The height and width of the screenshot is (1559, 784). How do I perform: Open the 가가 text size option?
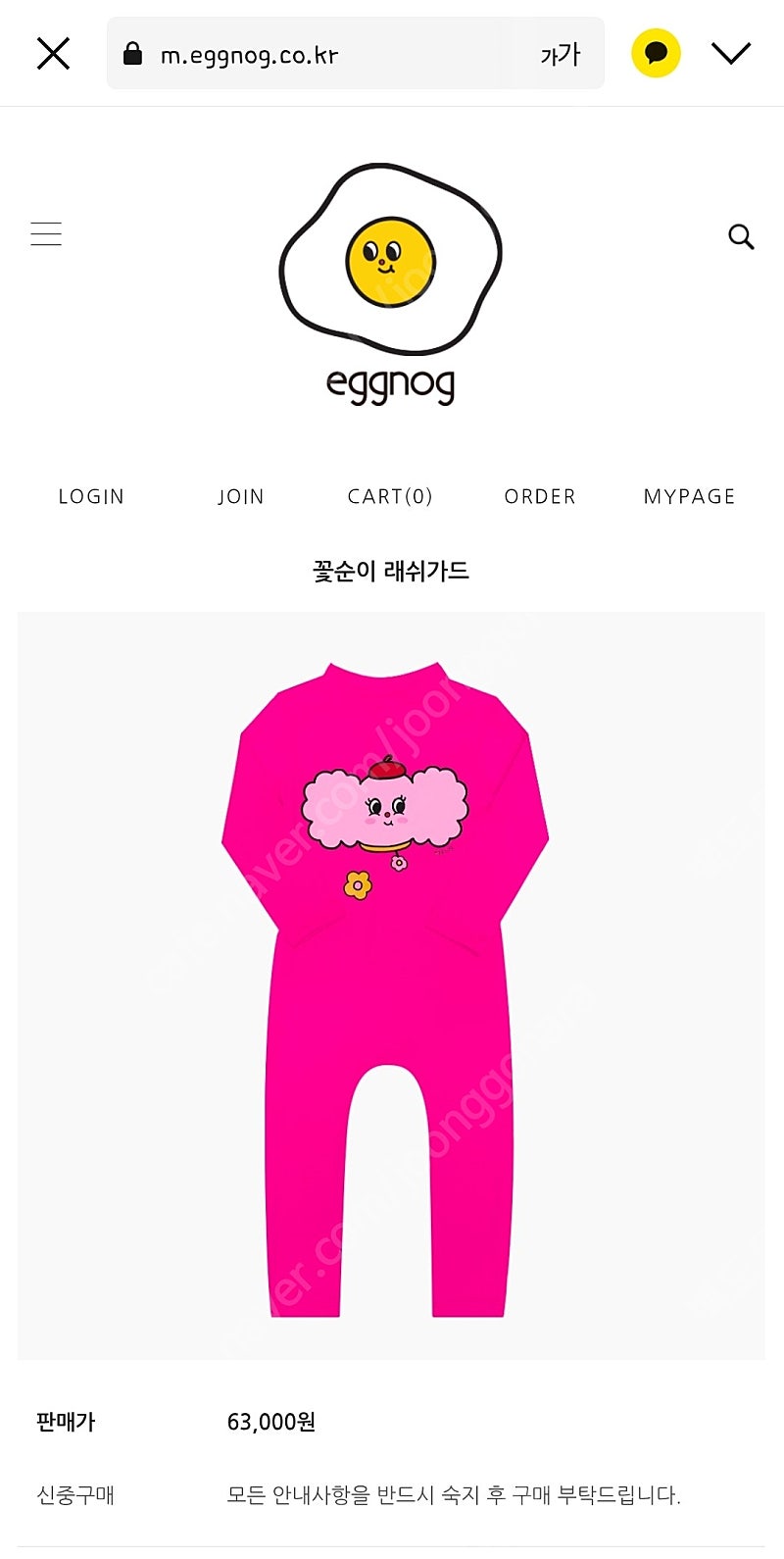(x=560, y=55)
